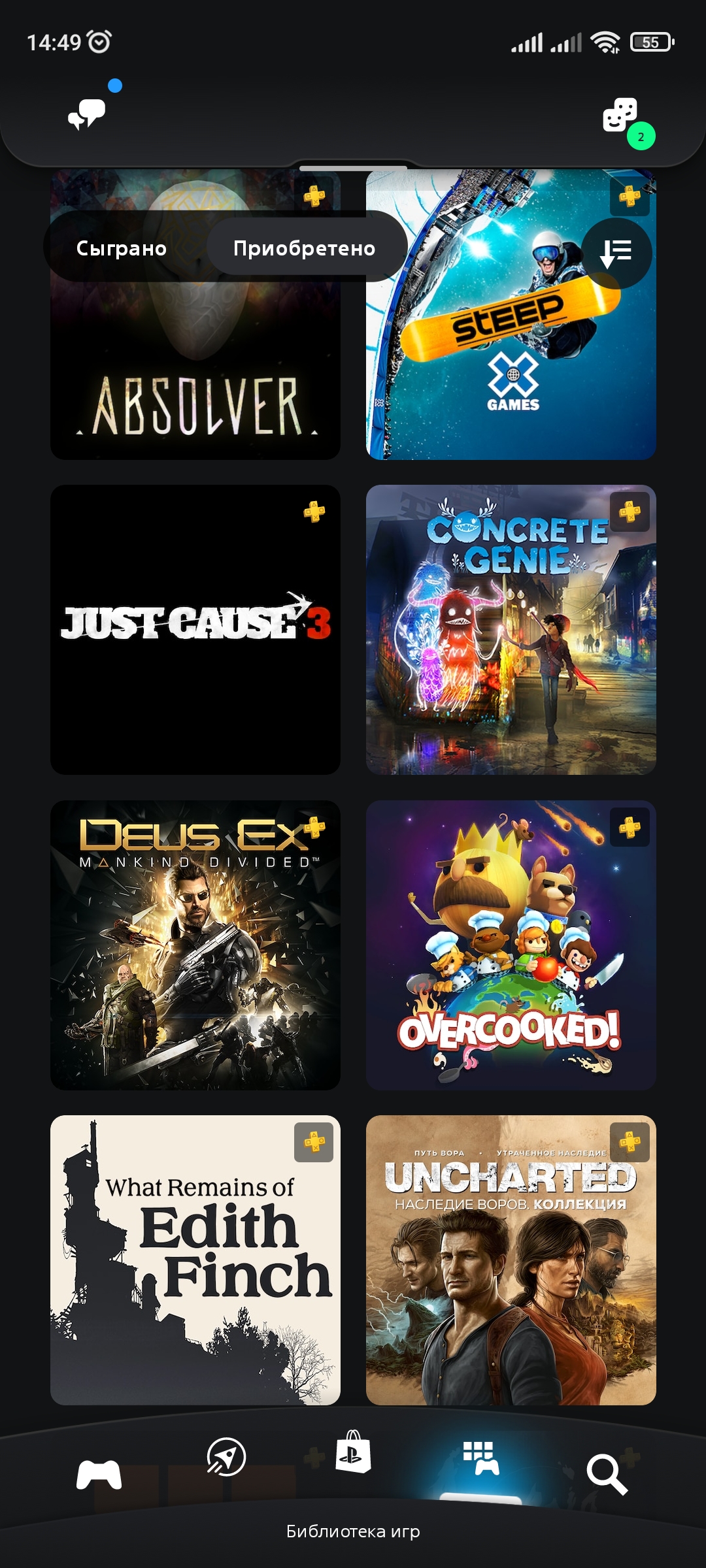The image size is (706, 1568).
Task: Open the Concrete Genie game card
Action: pyautogui.click(x=511, y=630)
